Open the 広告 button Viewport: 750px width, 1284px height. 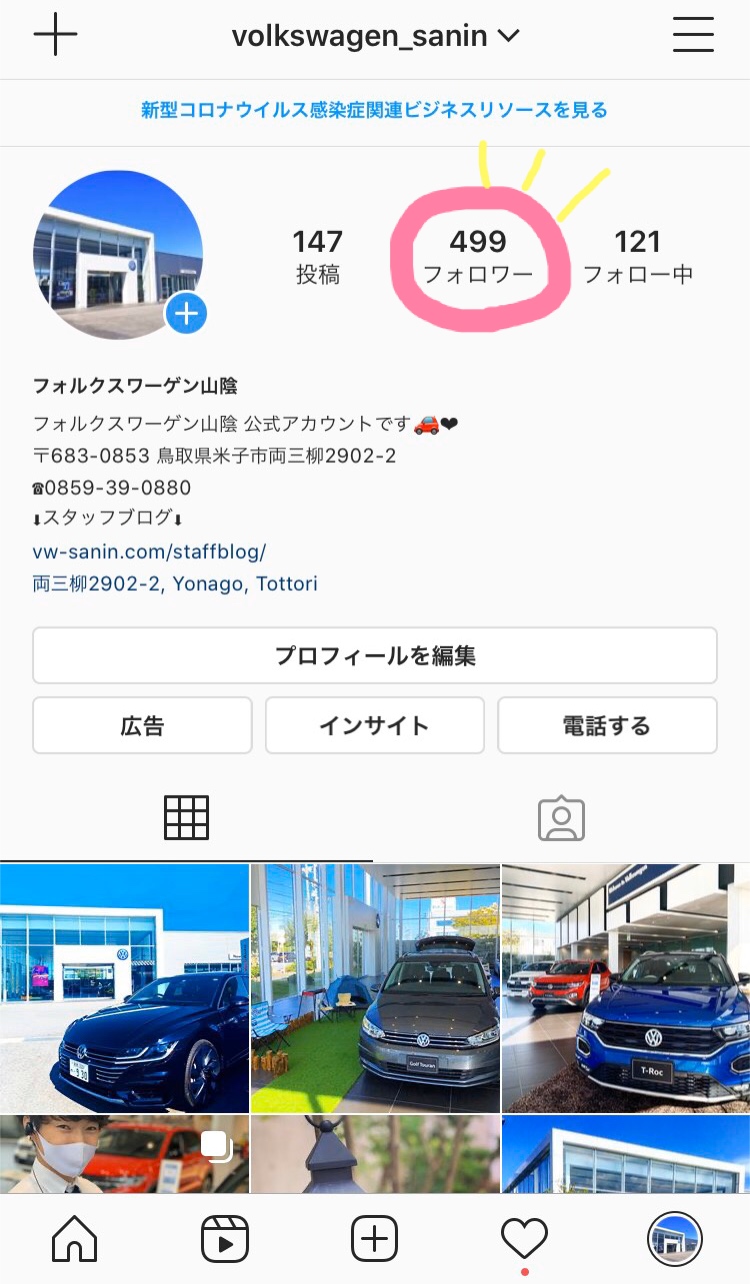pos(142,725)
